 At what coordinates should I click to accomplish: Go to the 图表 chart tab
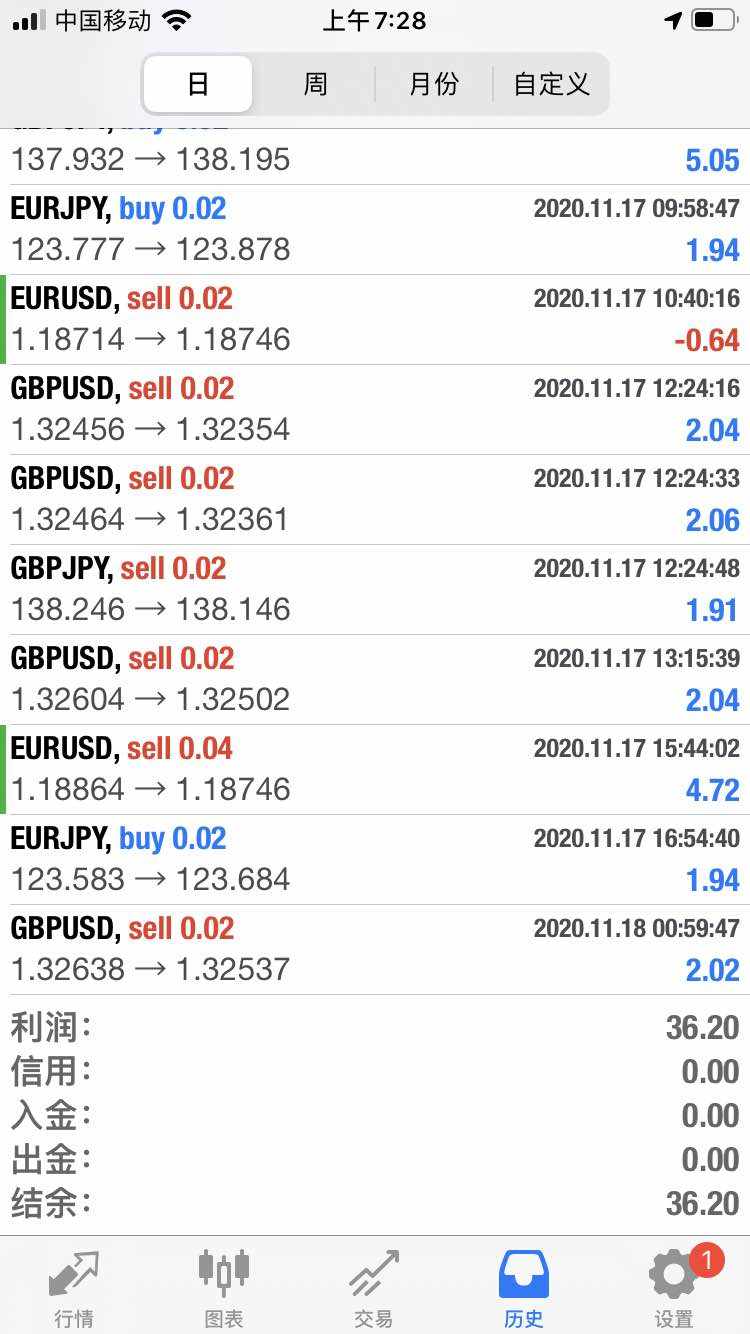(x=224, y=1288)
